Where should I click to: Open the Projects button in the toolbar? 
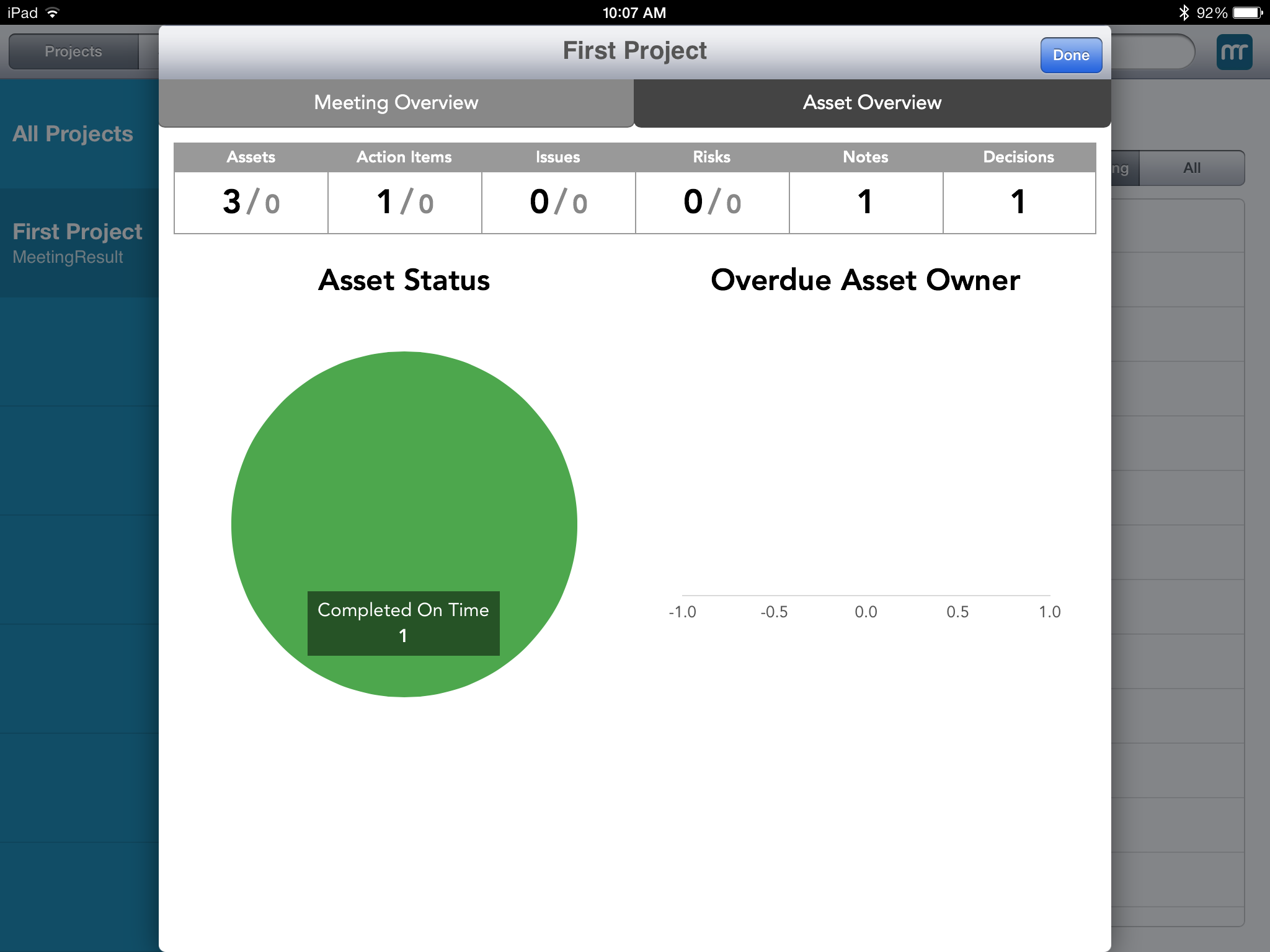pos(73,51)
